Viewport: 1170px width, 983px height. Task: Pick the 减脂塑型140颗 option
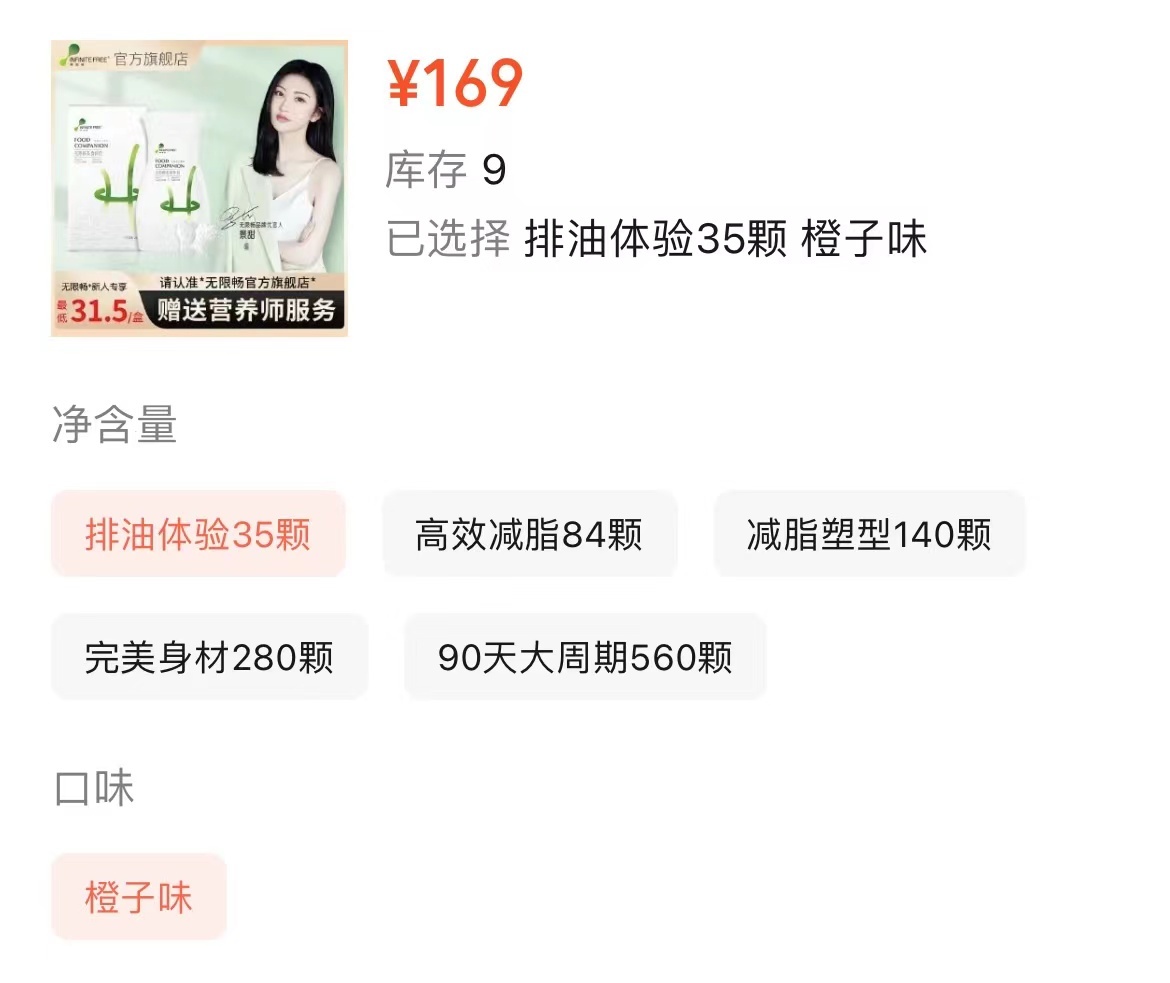click(x=869, y=534)
